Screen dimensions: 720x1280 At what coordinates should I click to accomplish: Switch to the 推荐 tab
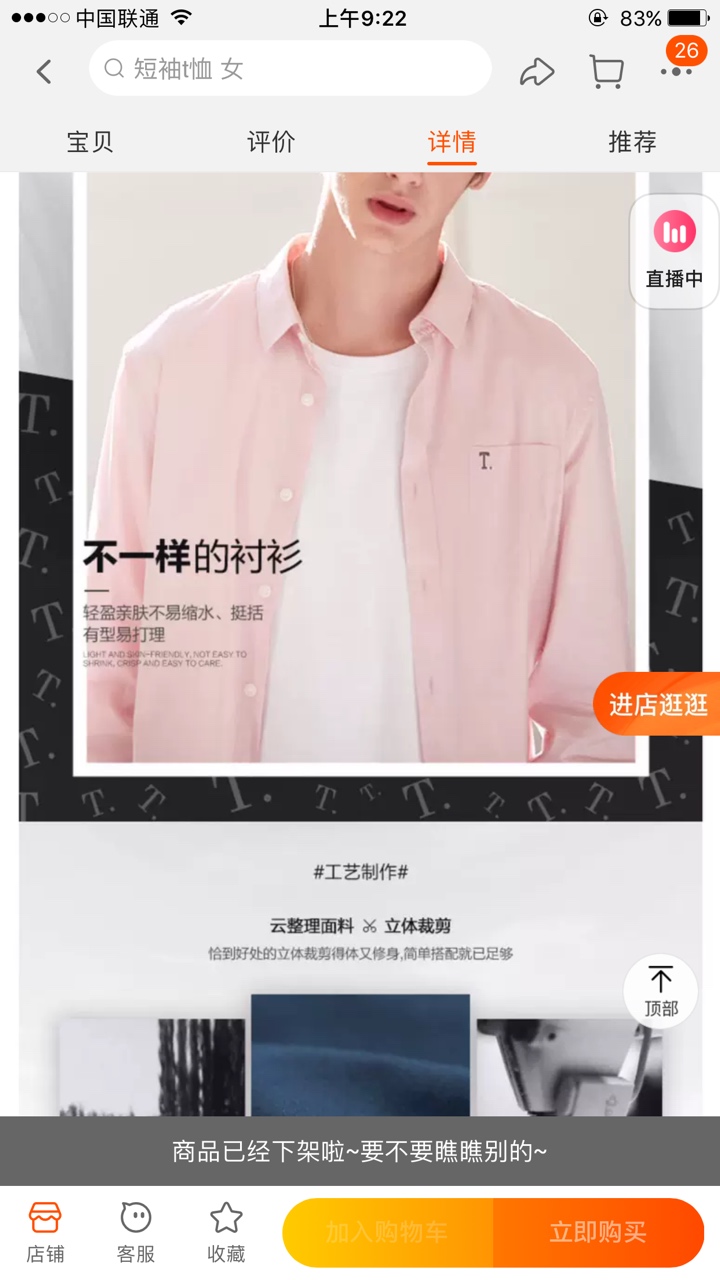tap(632, 142)
